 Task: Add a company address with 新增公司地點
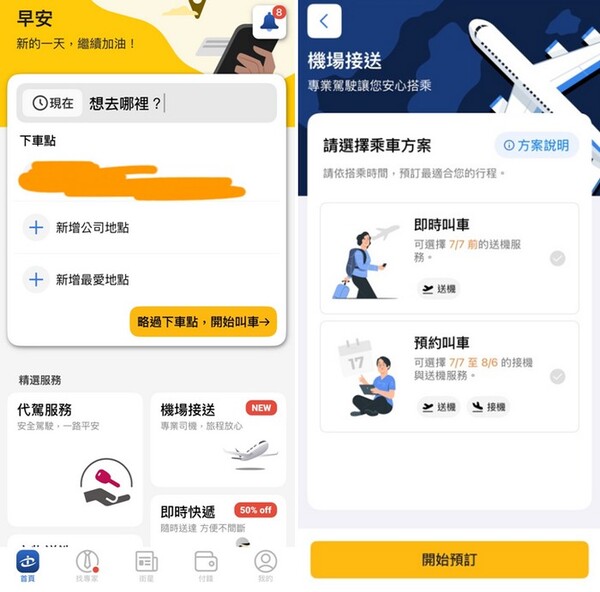[x=92, y=228]
